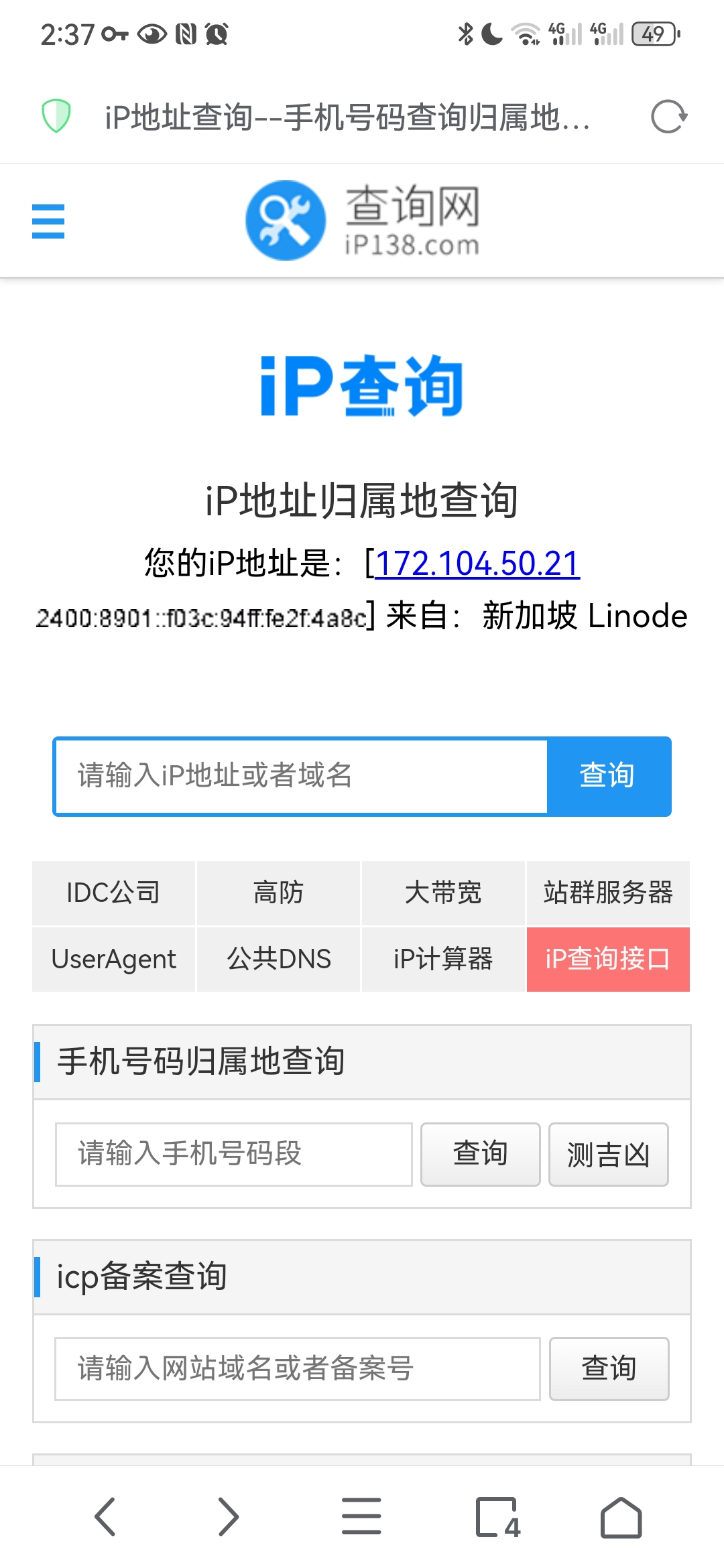
Task: Open the 公共DNS page
Action: (x=278, y=959)
